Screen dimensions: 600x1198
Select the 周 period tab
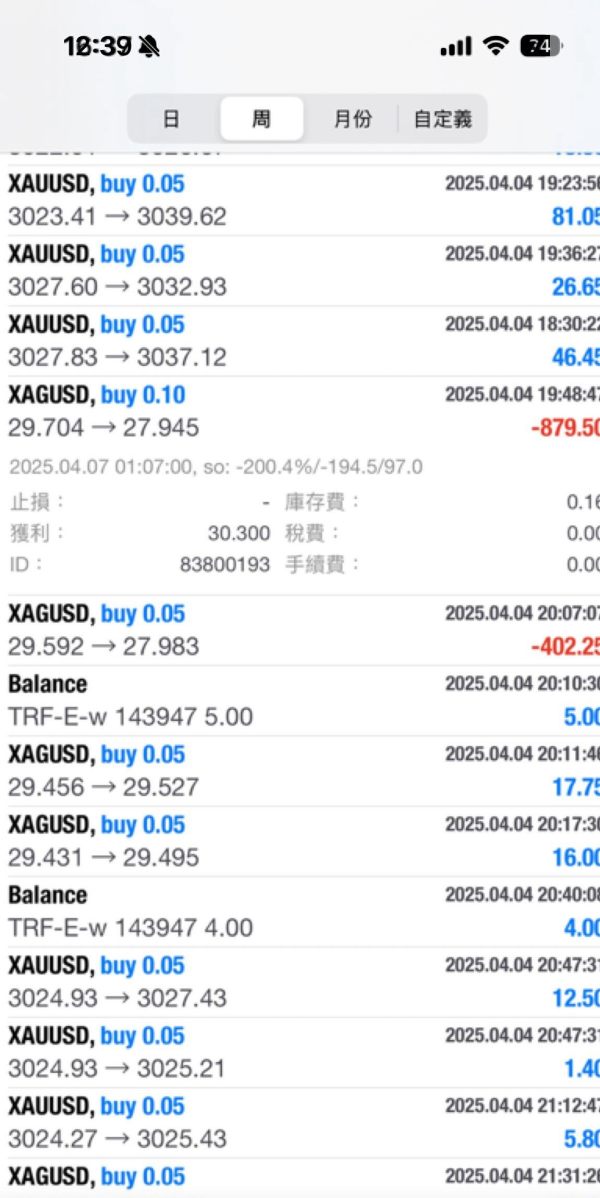click(x=261, y=119)
